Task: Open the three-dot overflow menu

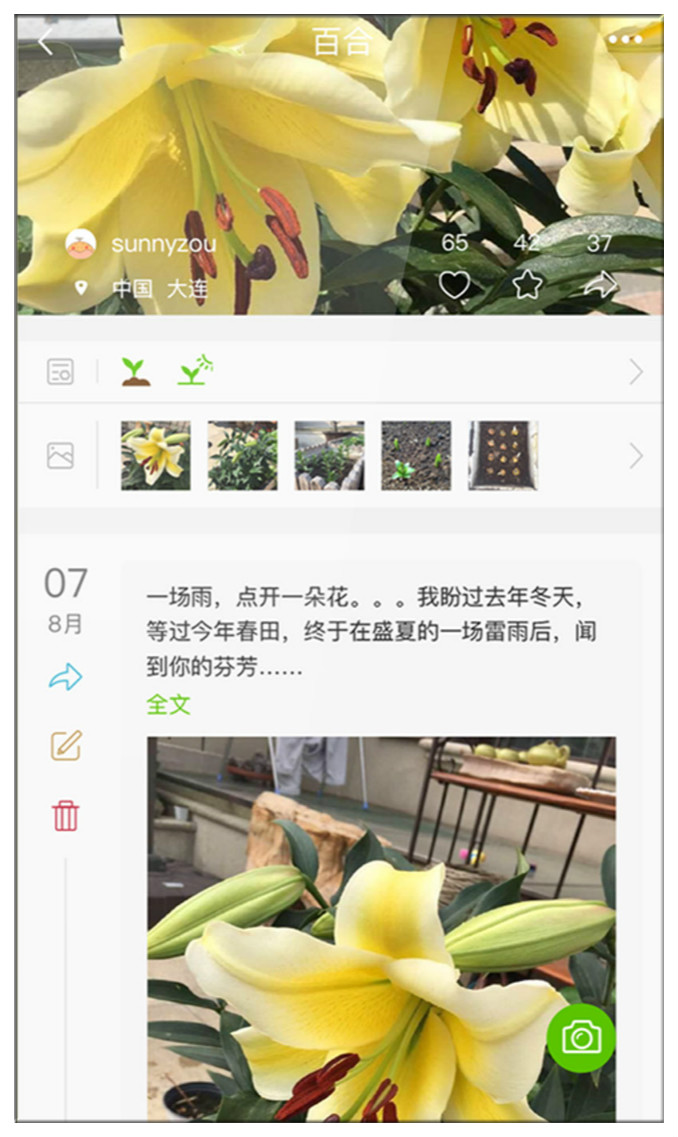Action: pyautogui.click(x=625, y=40)
